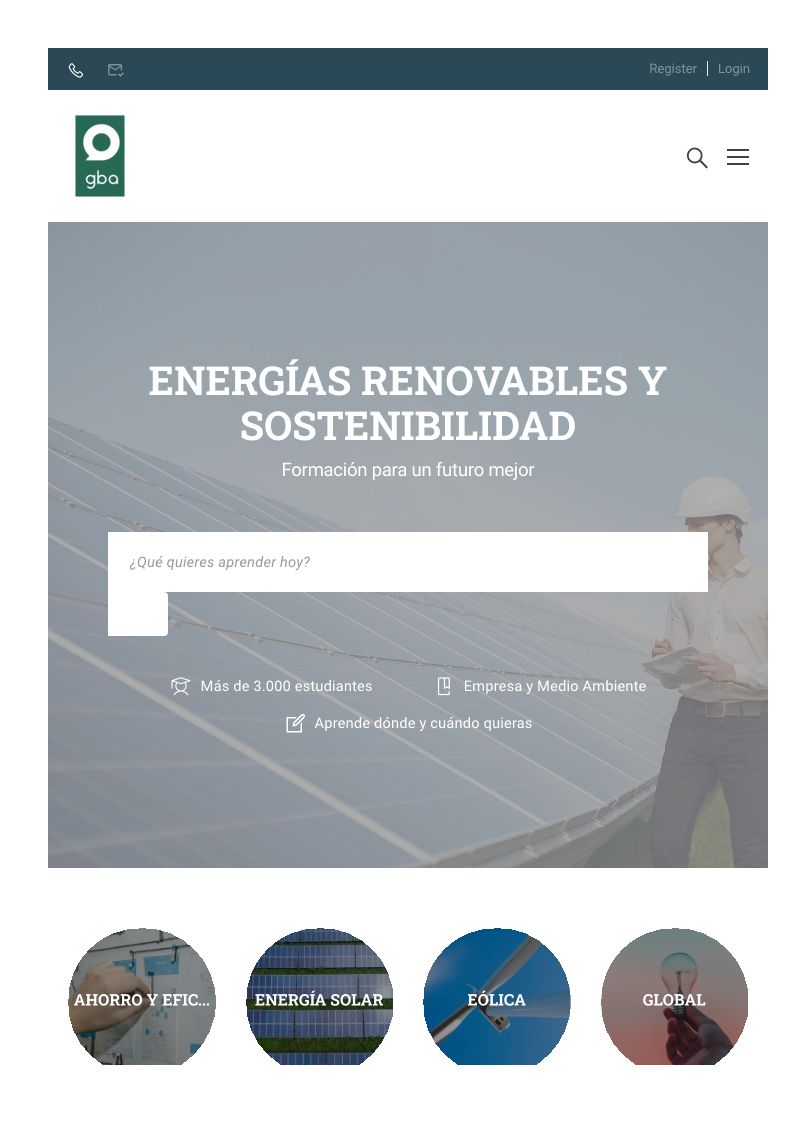Tap the phone icon in top bar
Viewport: 793px width, 1123px height.
click(x=76, y=70)
